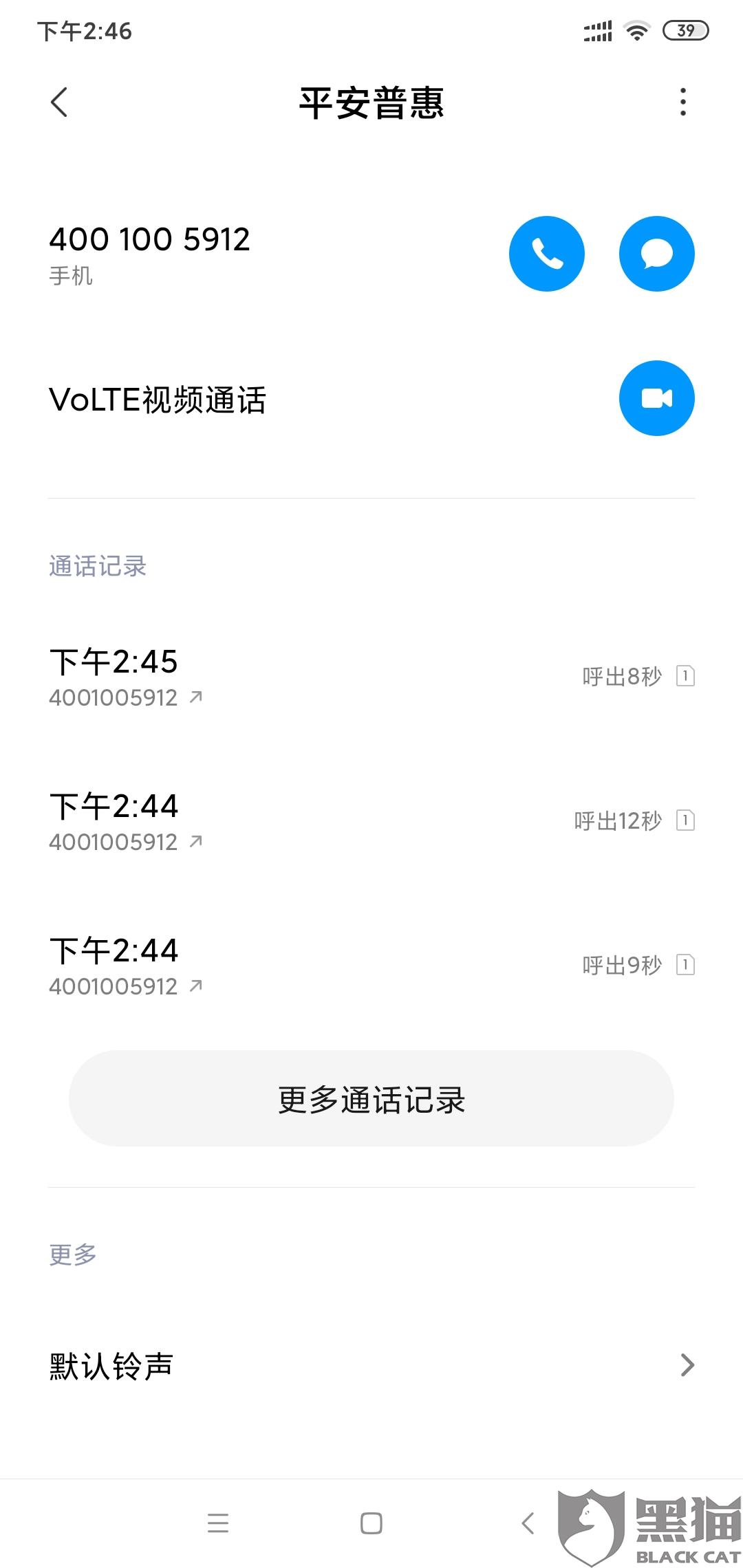This screenshot has width=743, height=1568.
Task: Go back from the 平安普惠 contact page
Action: [60, 102]
